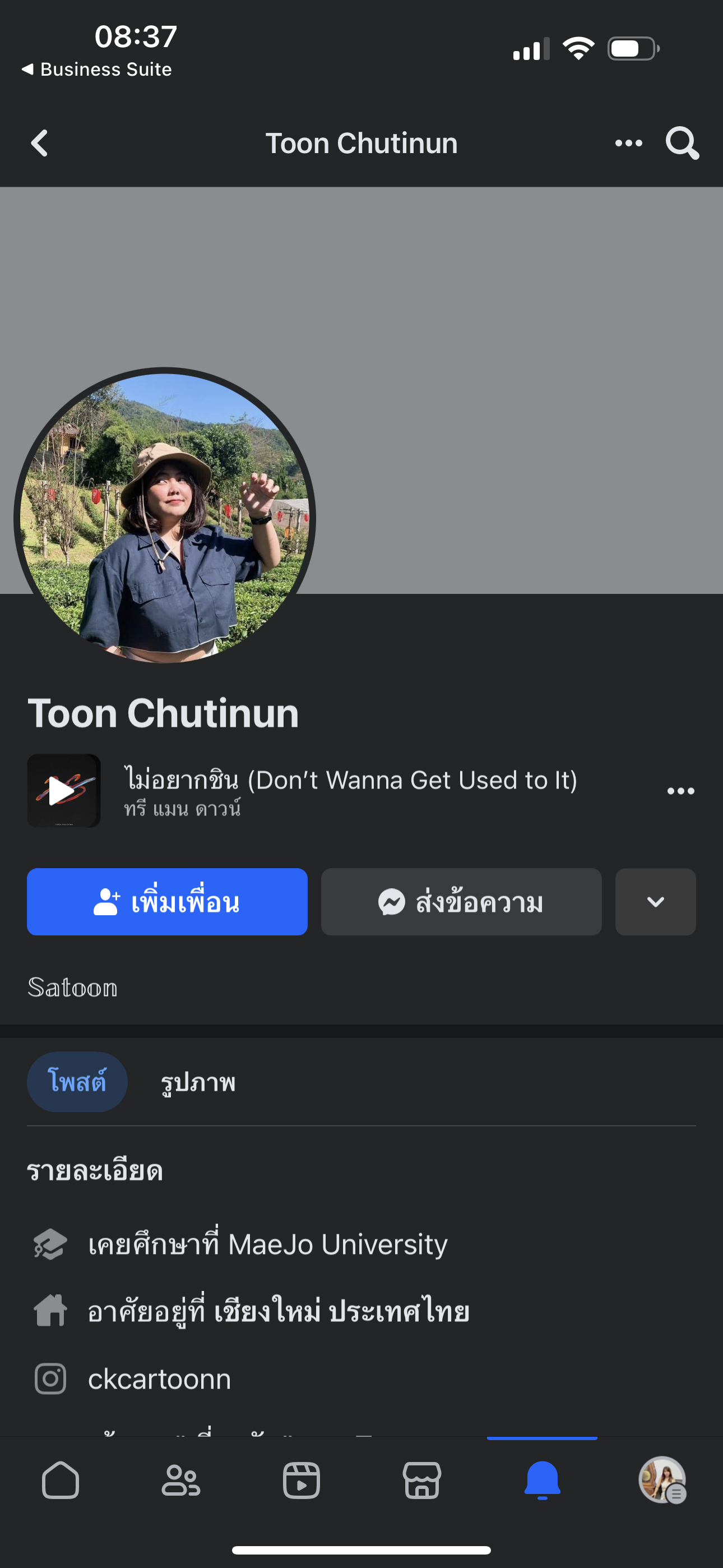The height and width of the screenshot is (1568, 723).
Task: Open your profile menu tab
Action: [x=662, y=1480]
